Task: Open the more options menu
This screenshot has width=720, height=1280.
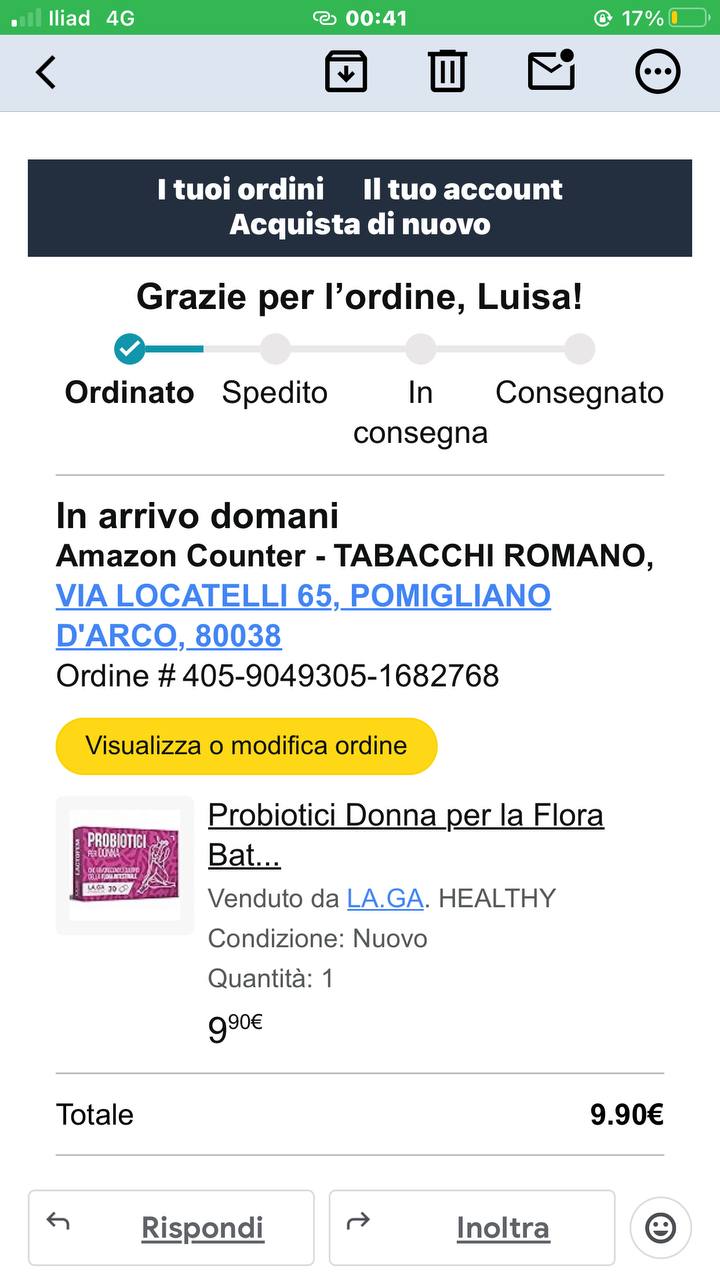Action: click(x=658, y=72)
